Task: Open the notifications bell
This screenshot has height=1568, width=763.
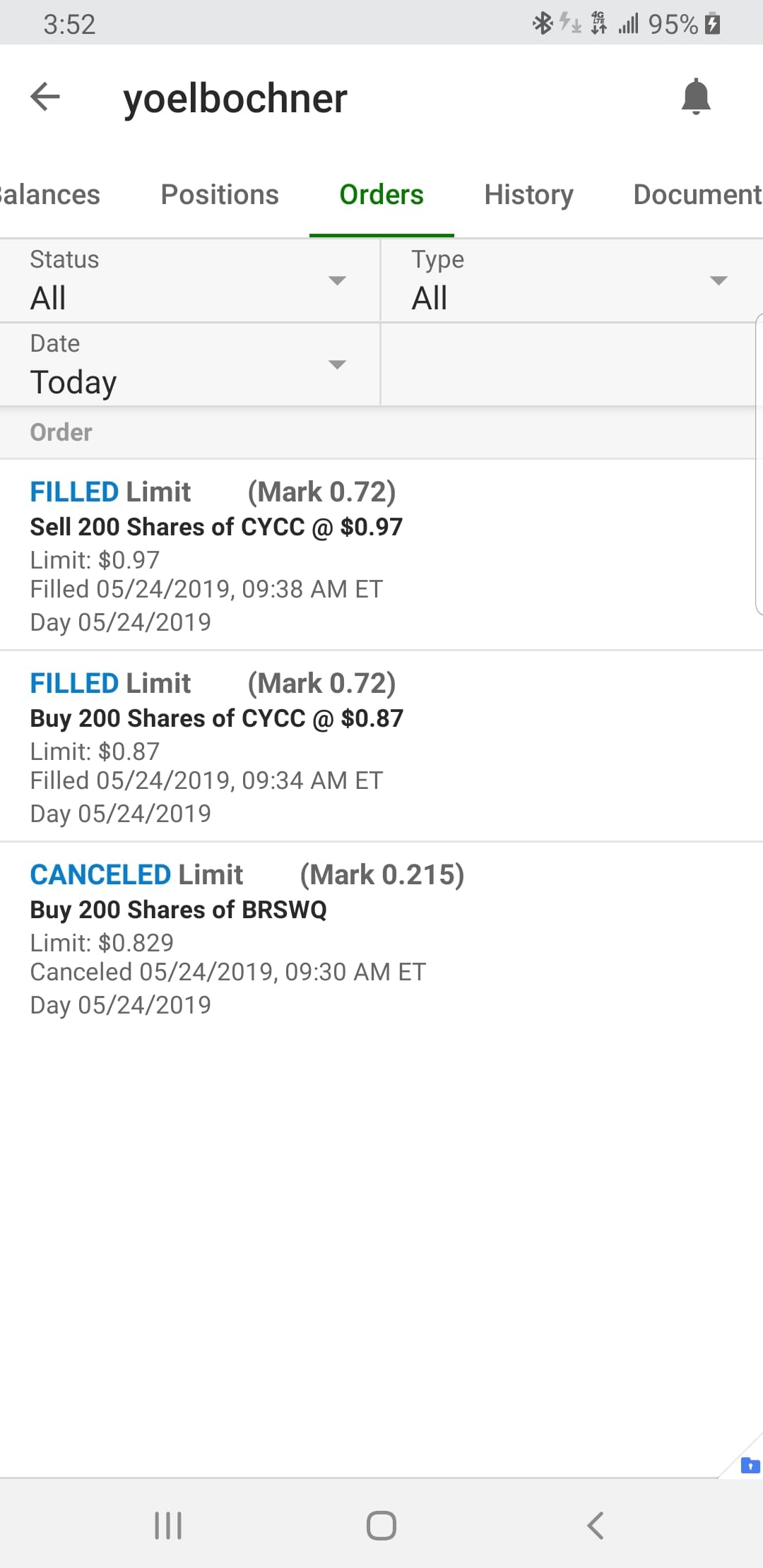Action: coord(695,97)
